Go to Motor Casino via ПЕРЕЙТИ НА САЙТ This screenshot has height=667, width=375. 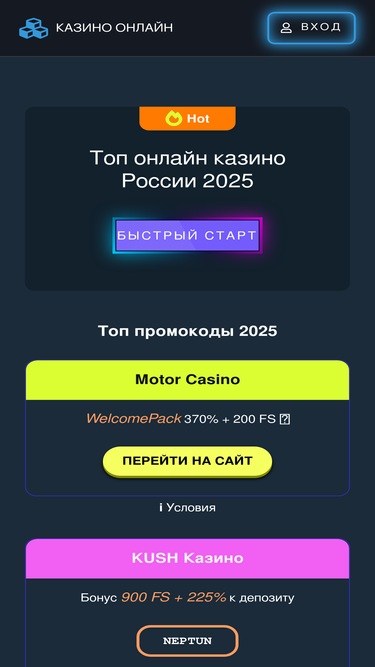point(188,461)
